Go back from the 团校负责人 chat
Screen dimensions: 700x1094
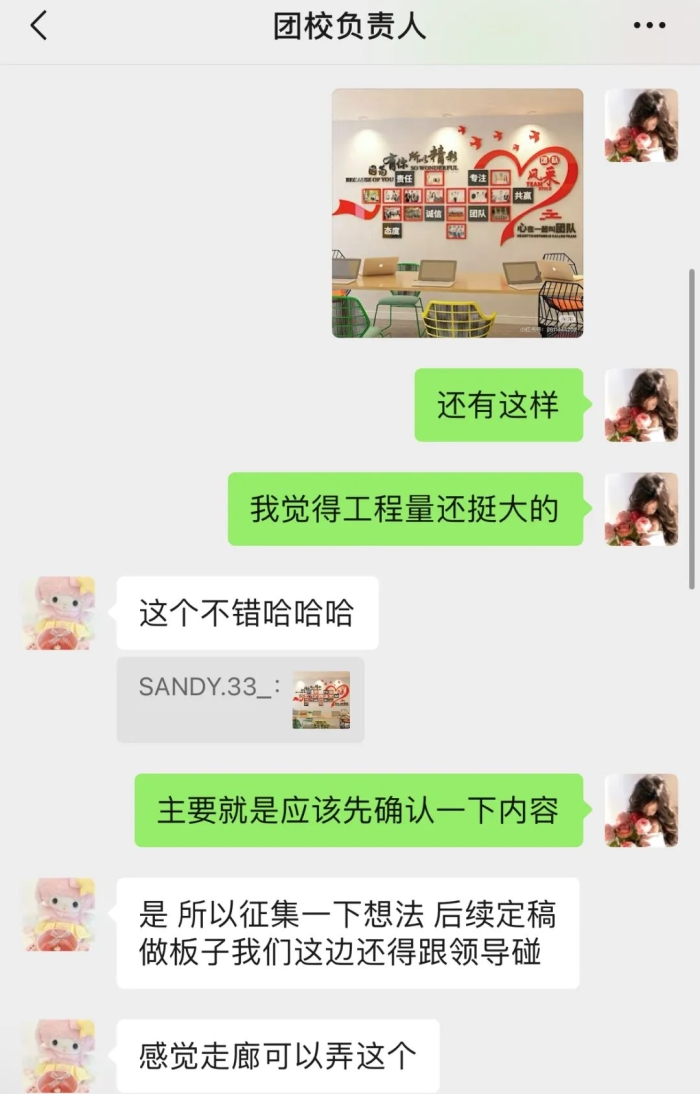(x=39, y=27)
